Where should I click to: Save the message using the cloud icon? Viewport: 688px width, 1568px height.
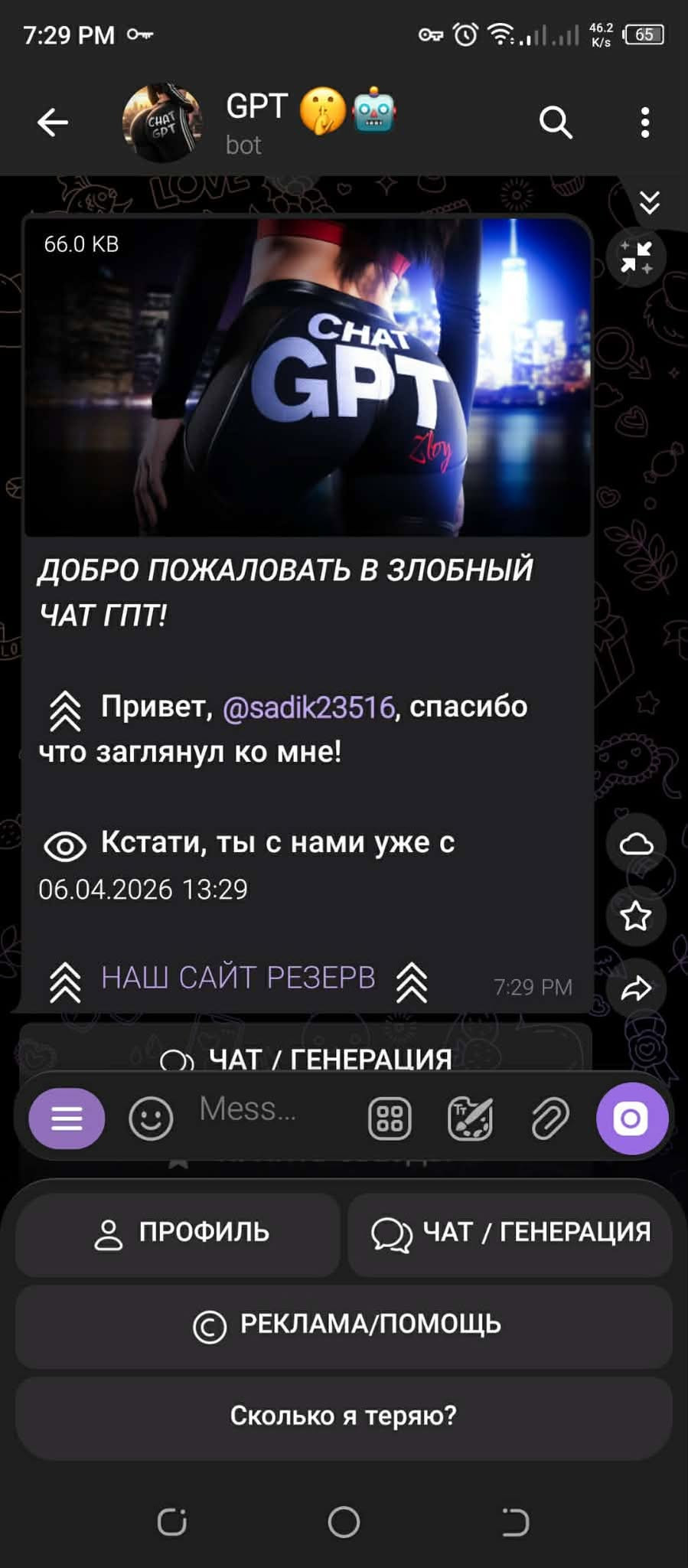point(635,844)
